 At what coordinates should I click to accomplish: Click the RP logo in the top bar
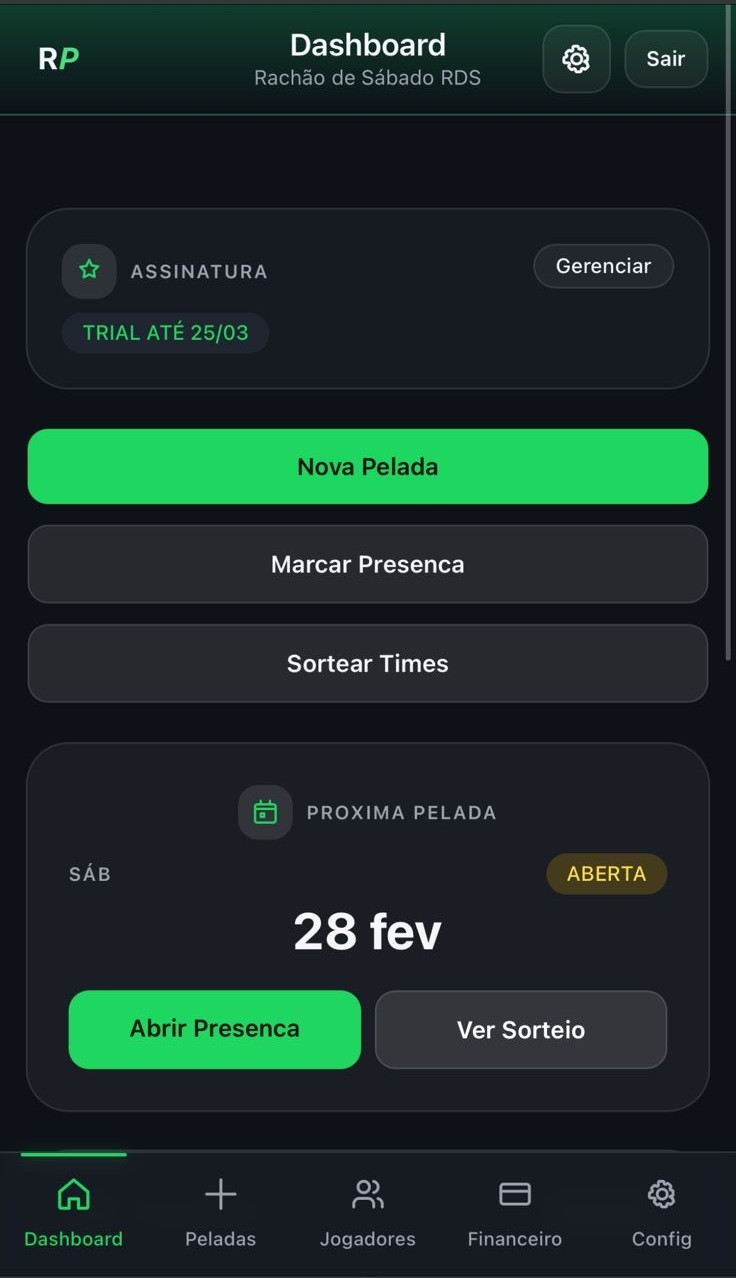point(57,58)
